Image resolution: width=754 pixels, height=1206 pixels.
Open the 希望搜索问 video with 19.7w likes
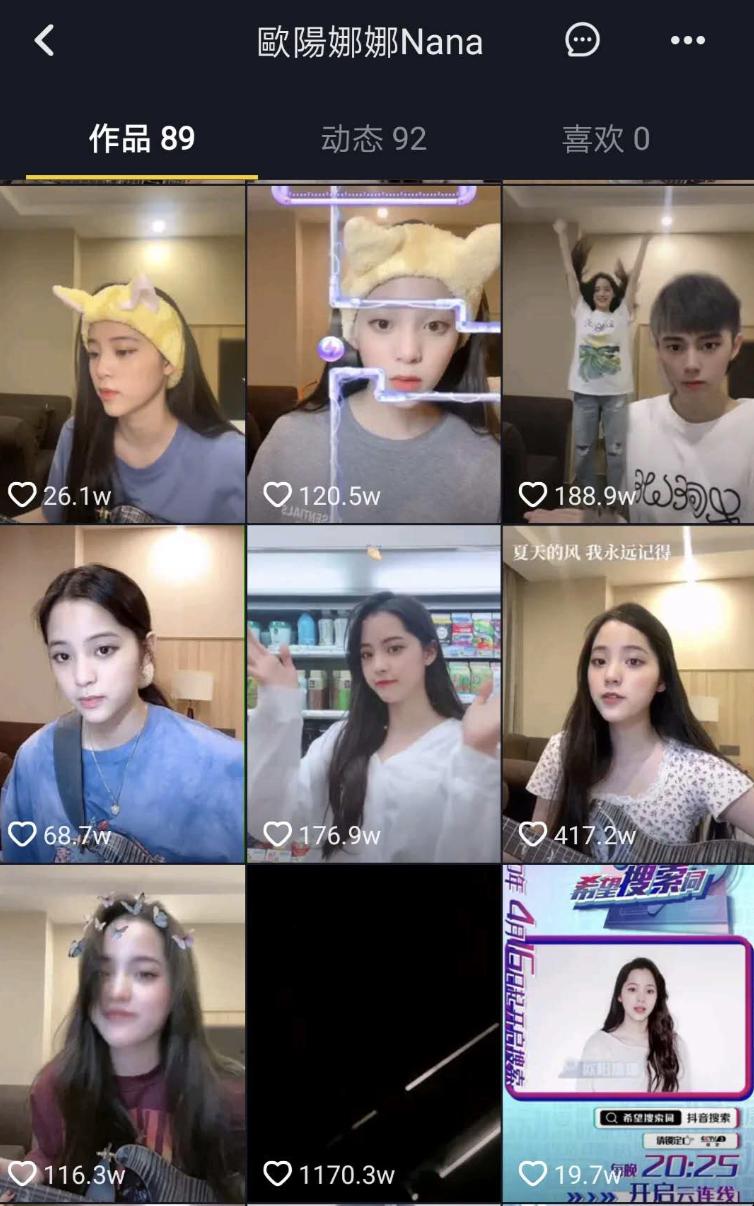click(x=628, y=1033)
